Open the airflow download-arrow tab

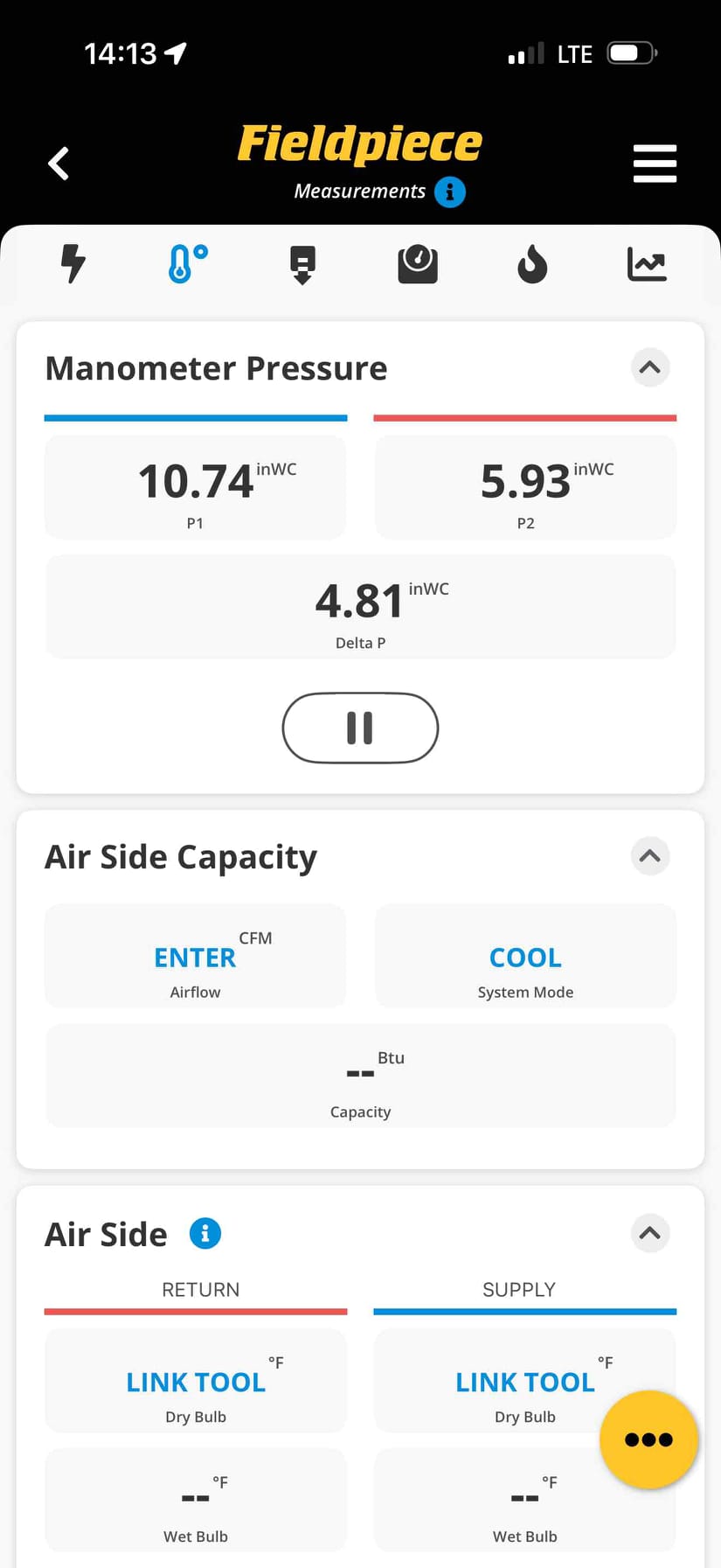pos(302,264)
